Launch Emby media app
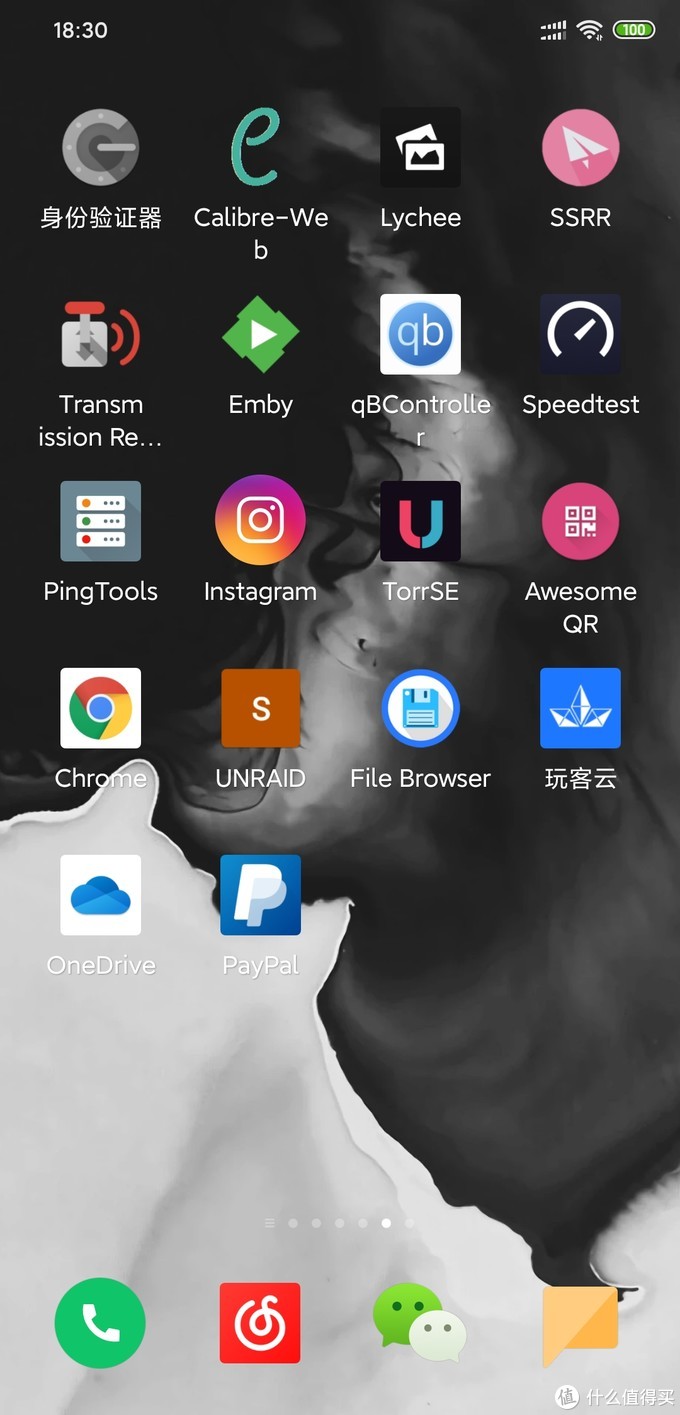This screenshot has width=680, height=1415. (260, 334)
